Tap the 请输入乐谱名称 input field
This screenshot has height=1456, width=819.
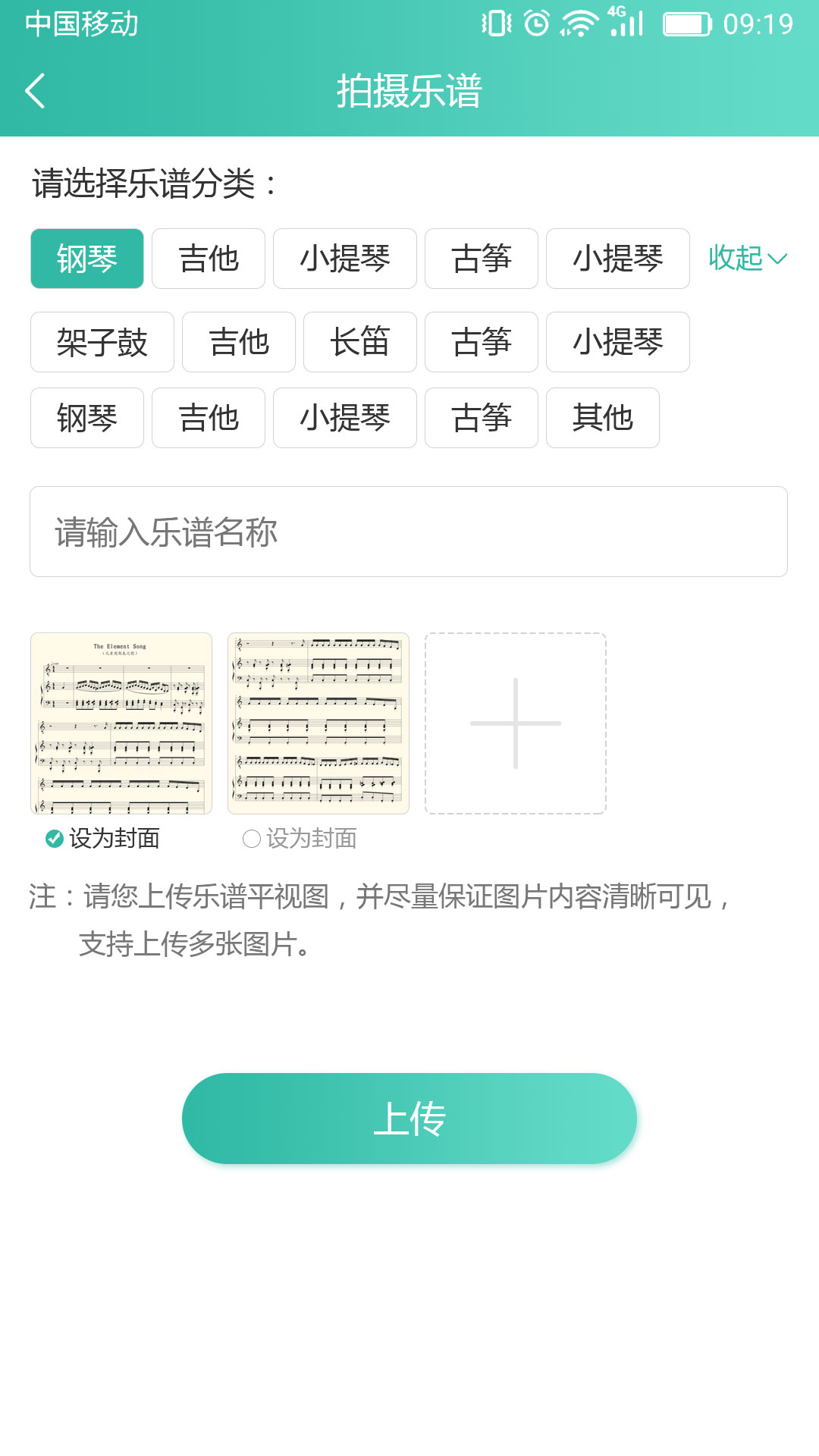409,531
